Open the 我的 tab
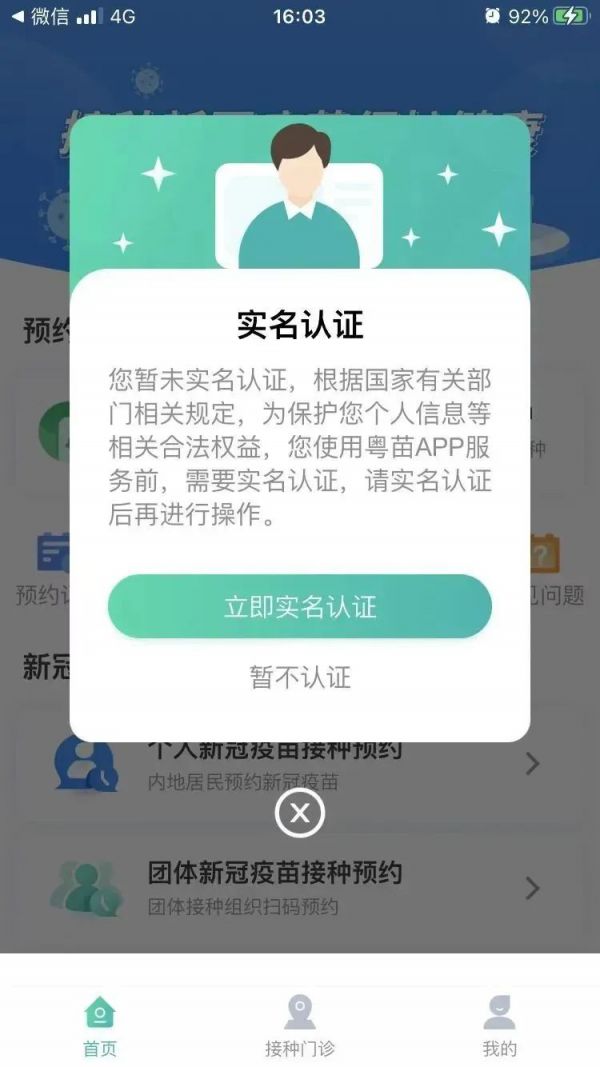 click(500, 1026)
